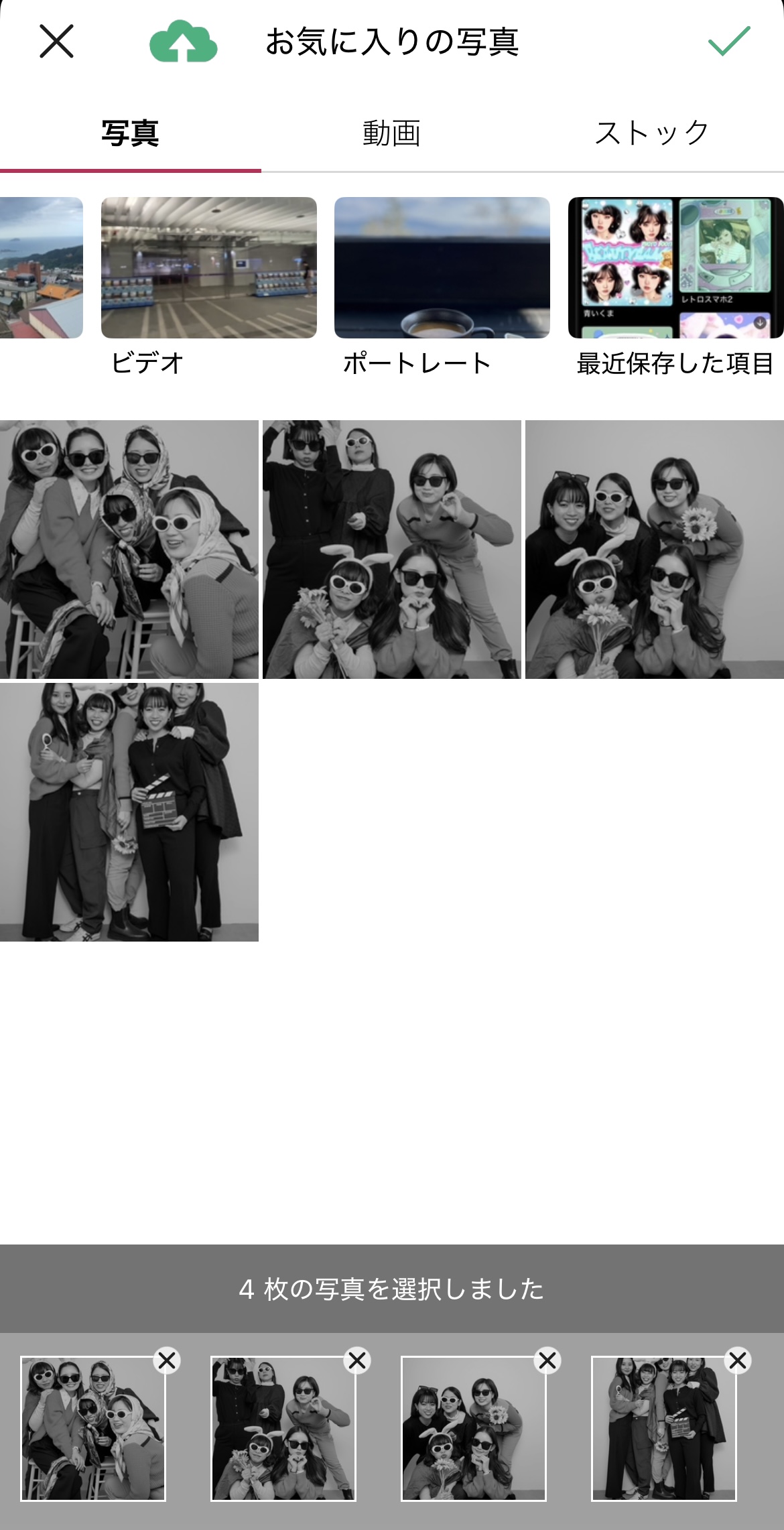This screenshot has height=1530, width=784.
Task: Tap the grid photo with the clapperboard
Action: tap(129, 812)
